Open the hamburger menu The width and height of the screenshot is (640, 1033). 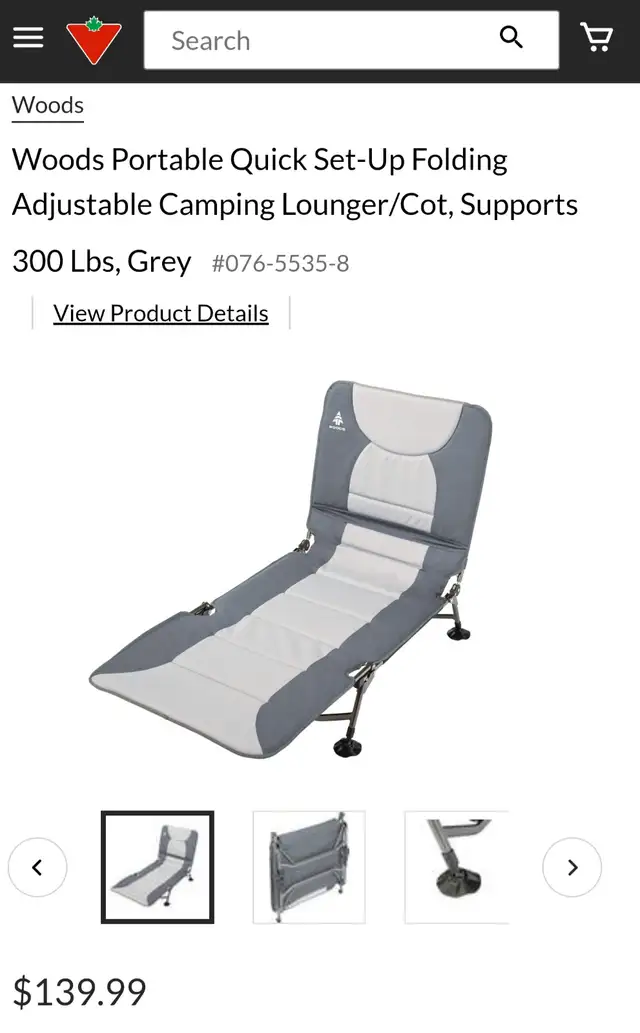[28, 38]
